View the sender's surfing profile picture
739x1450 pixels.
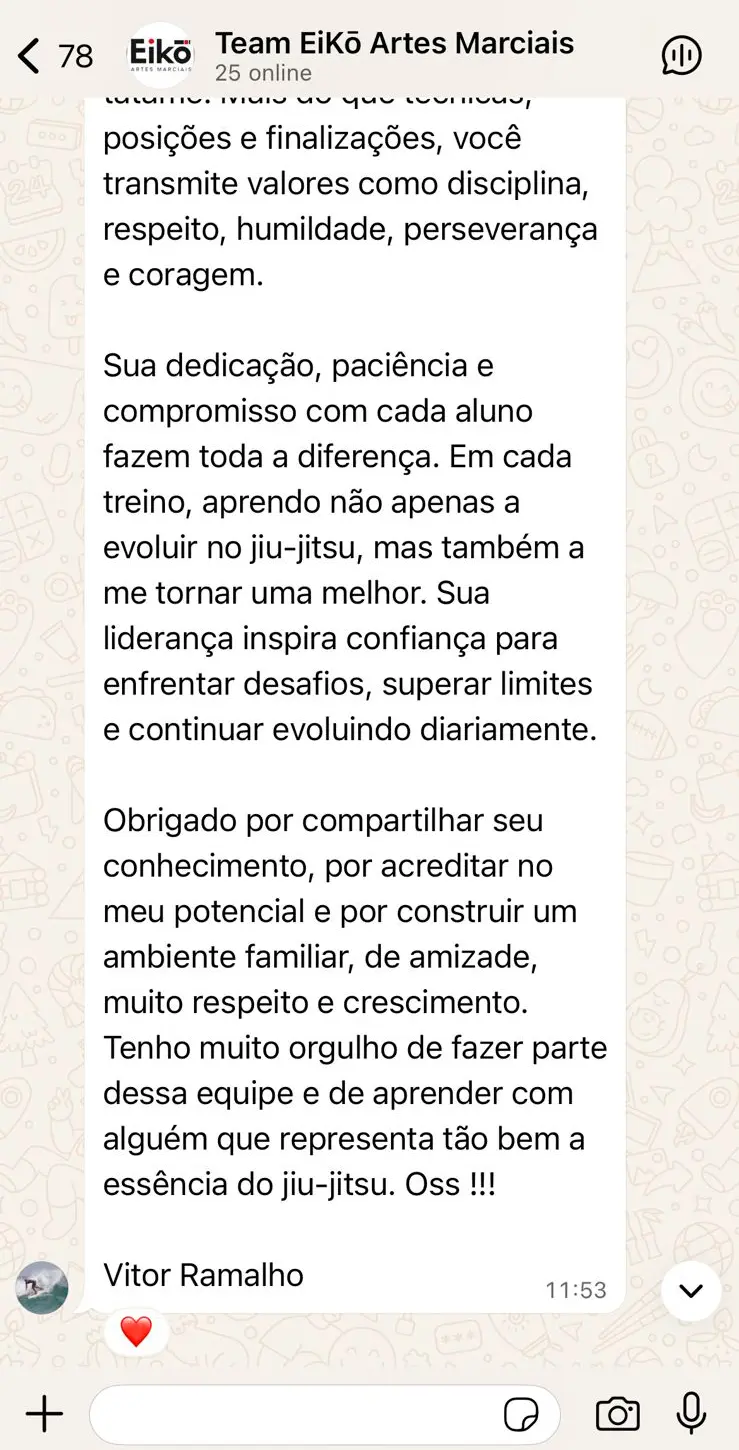coord(42,1287)
